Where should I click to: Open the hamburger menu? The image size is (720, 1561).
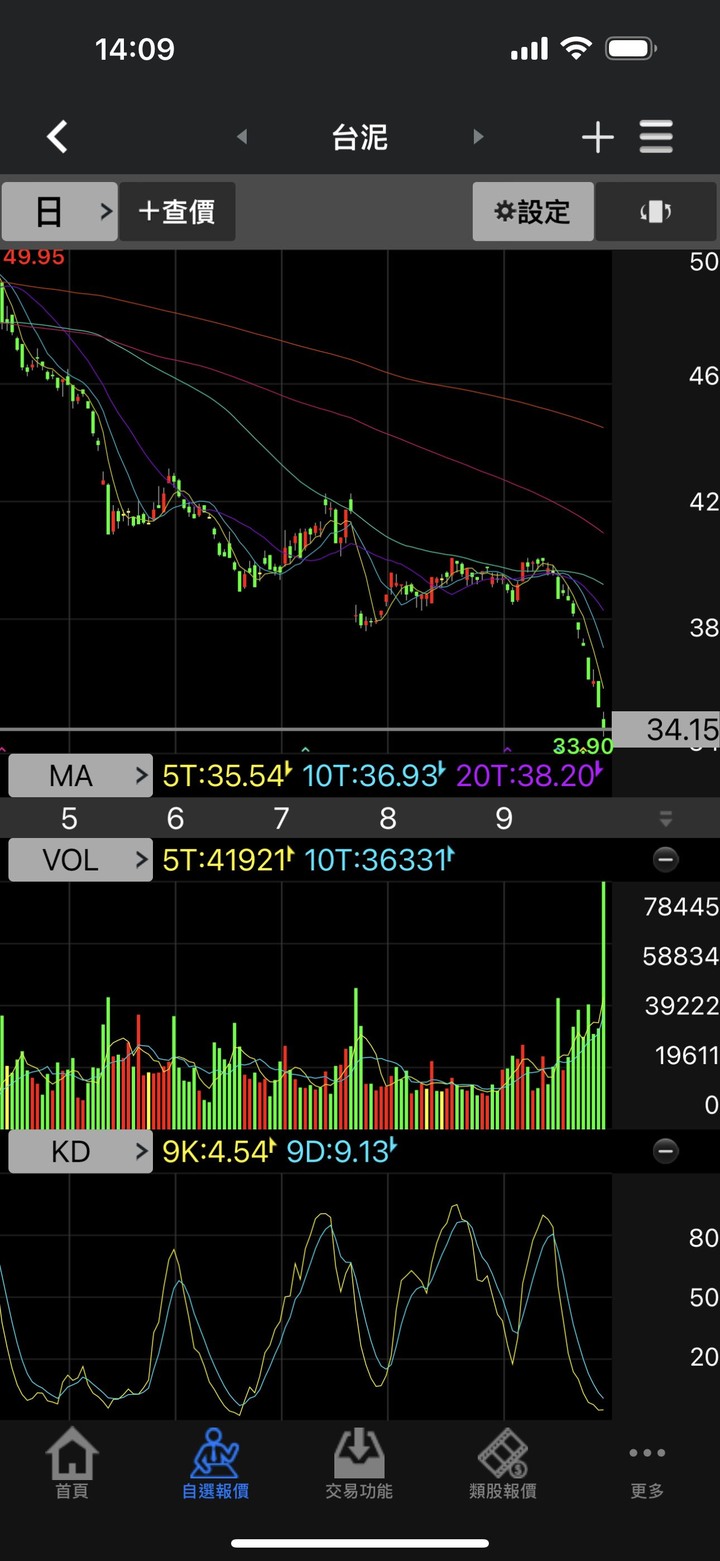point(656,137)
